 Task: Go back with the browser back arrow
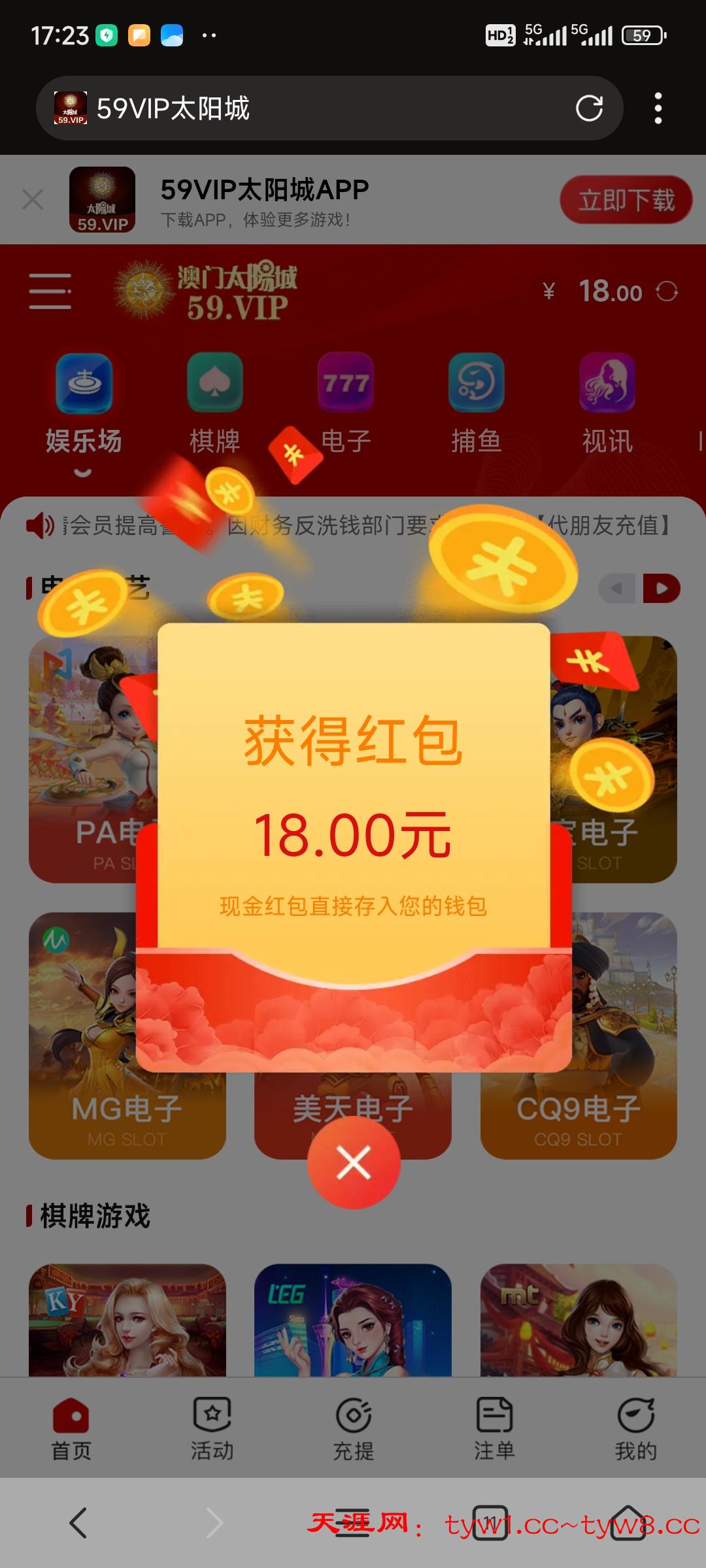(78, 1523)
